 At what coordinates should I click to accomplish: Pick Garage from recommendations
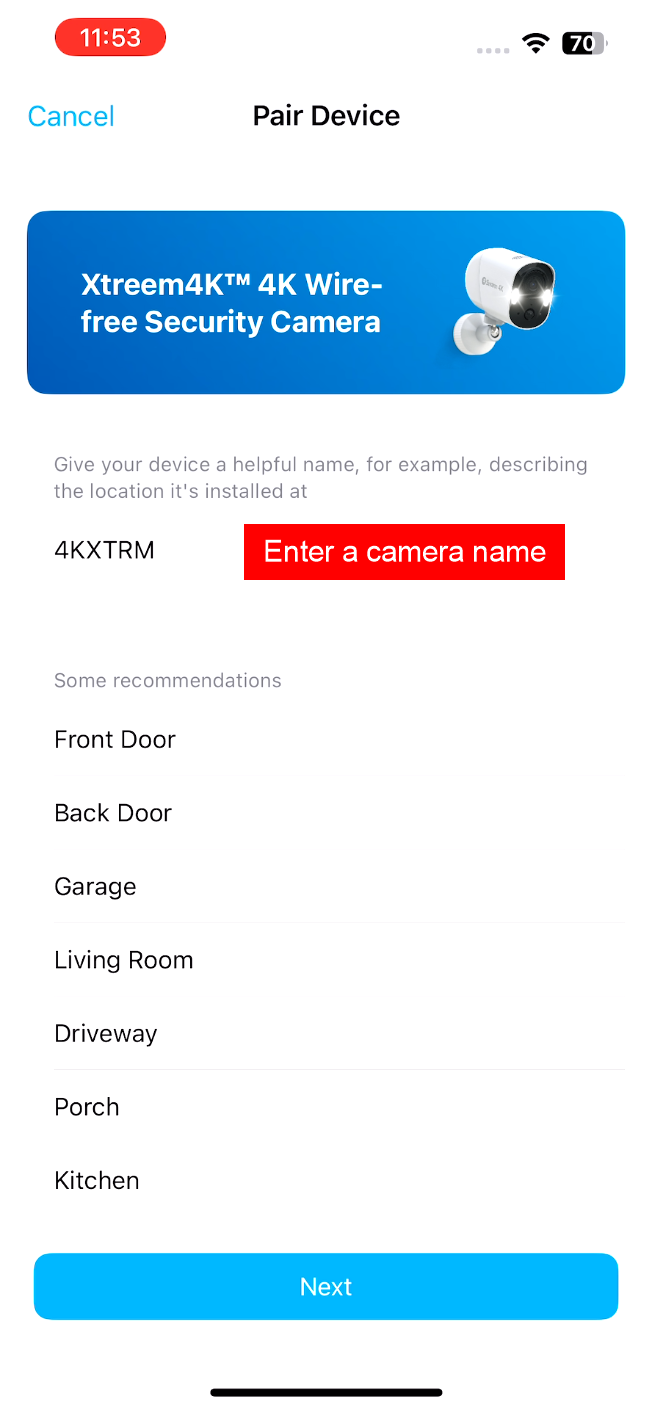(x=326, y=887)
